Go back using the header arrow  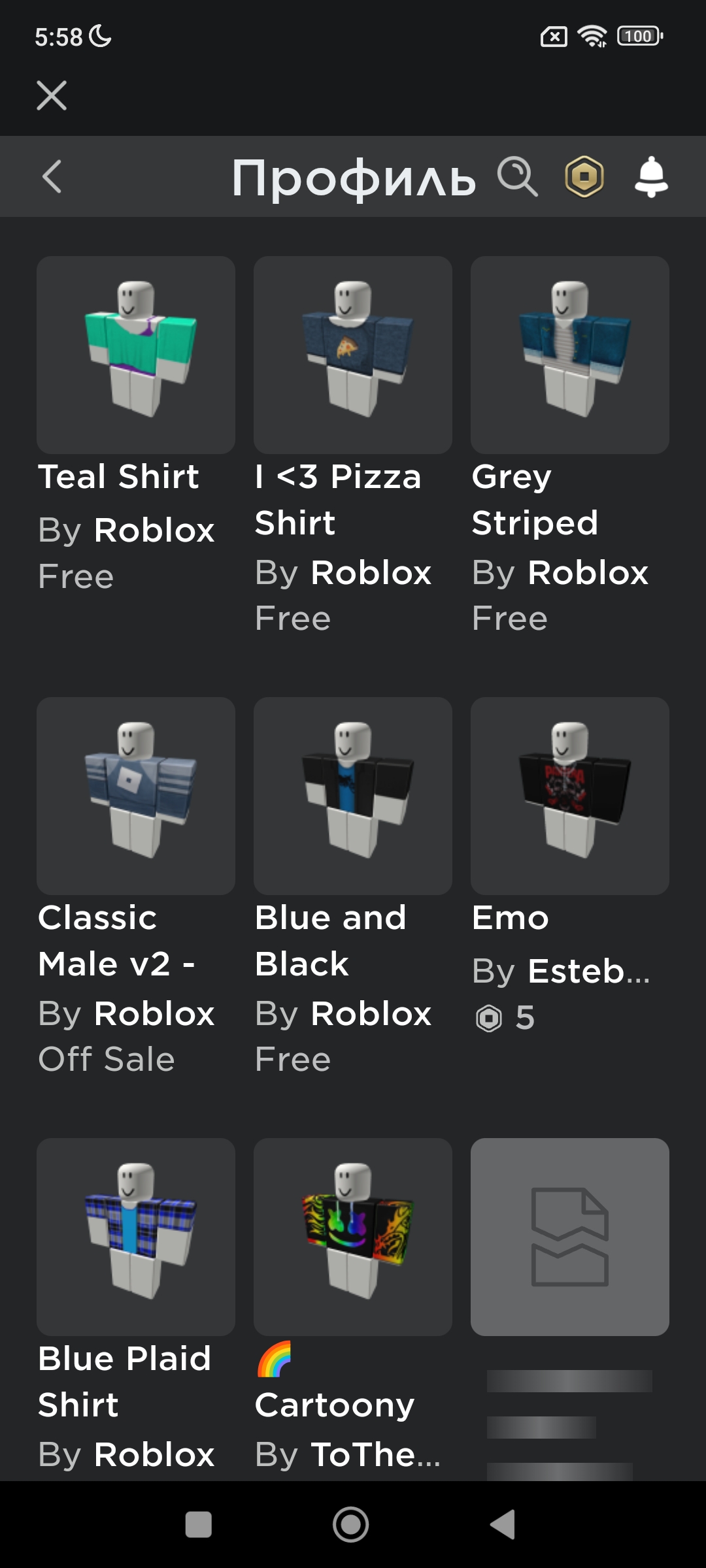click(52, 176)
